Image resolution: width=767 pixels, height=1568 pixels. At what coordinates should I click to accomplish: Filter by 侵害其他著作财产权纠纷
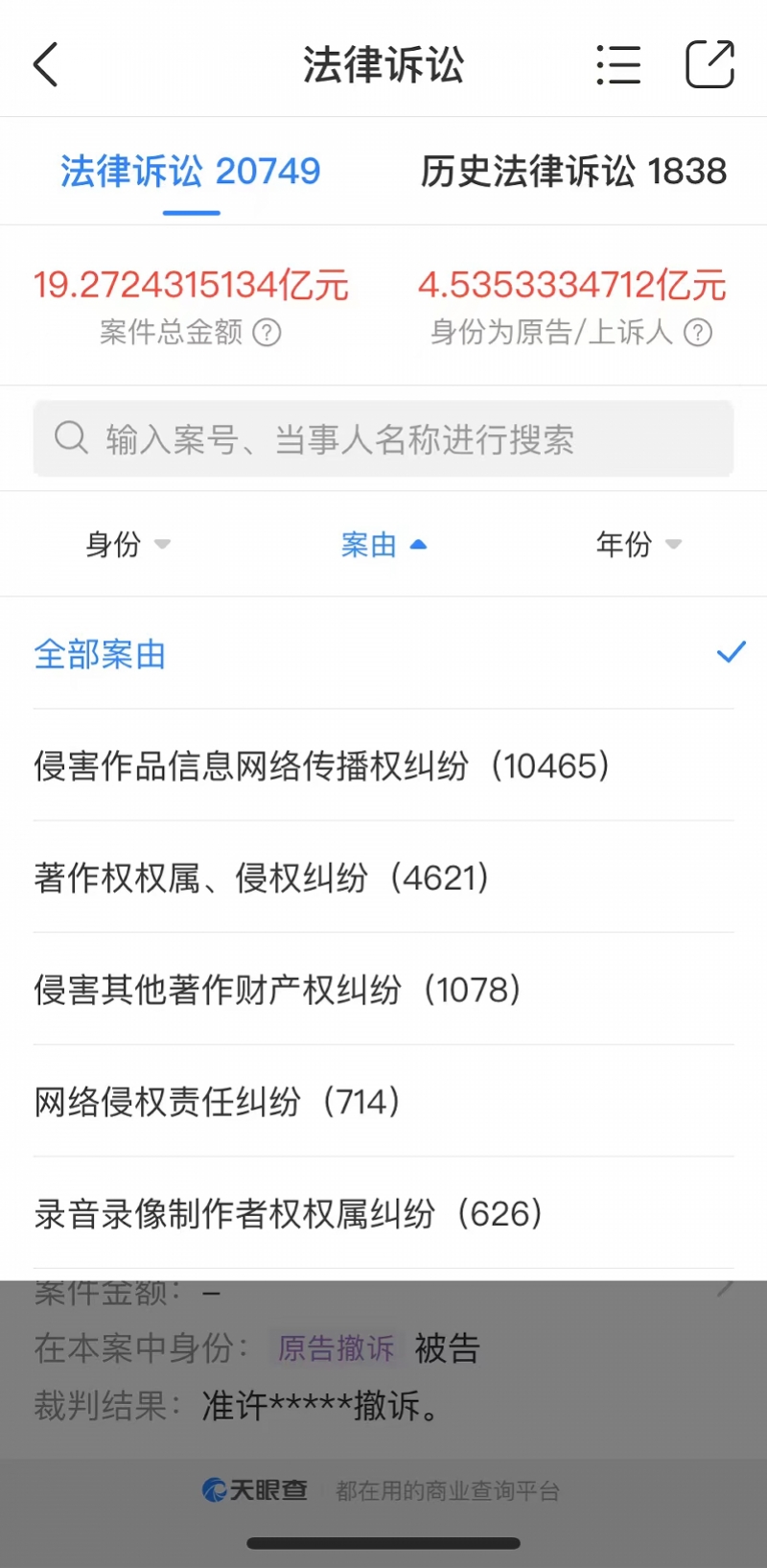[x=383, y=990]
